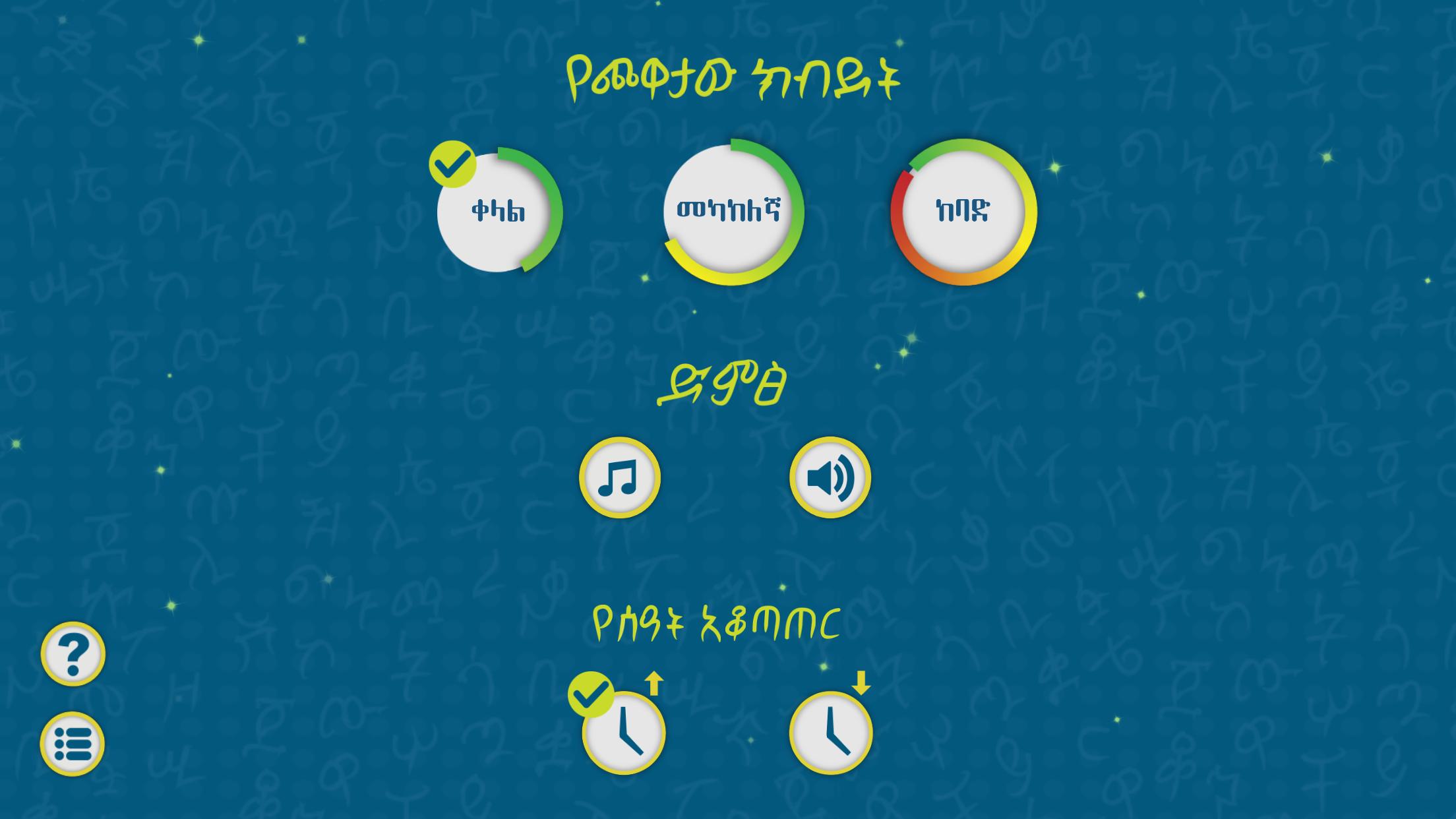Toggle the sound effects speaker

(830, 477)
